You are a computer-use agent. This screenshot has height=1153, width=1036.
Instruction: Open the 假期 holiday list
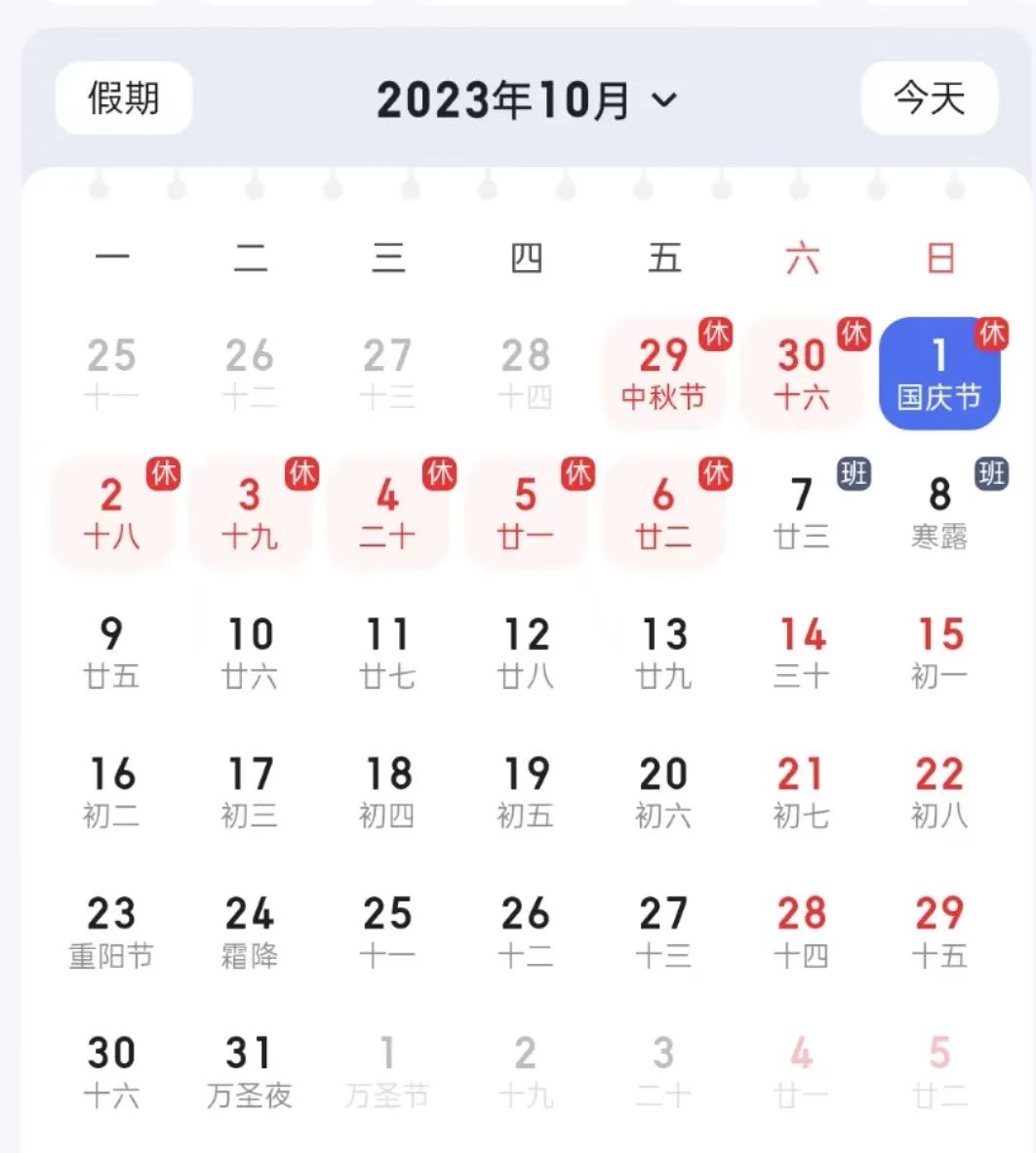coord(123,99)
